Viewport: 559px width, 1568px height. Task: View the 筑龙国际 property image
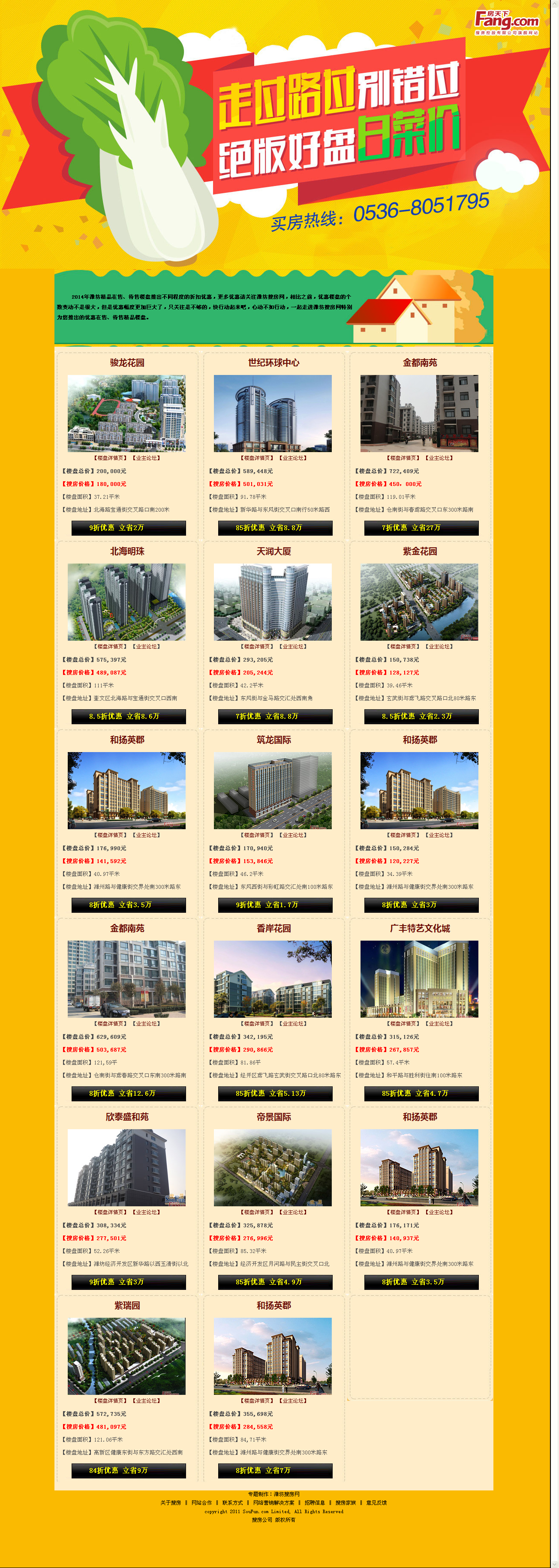[x=273, y=790]
